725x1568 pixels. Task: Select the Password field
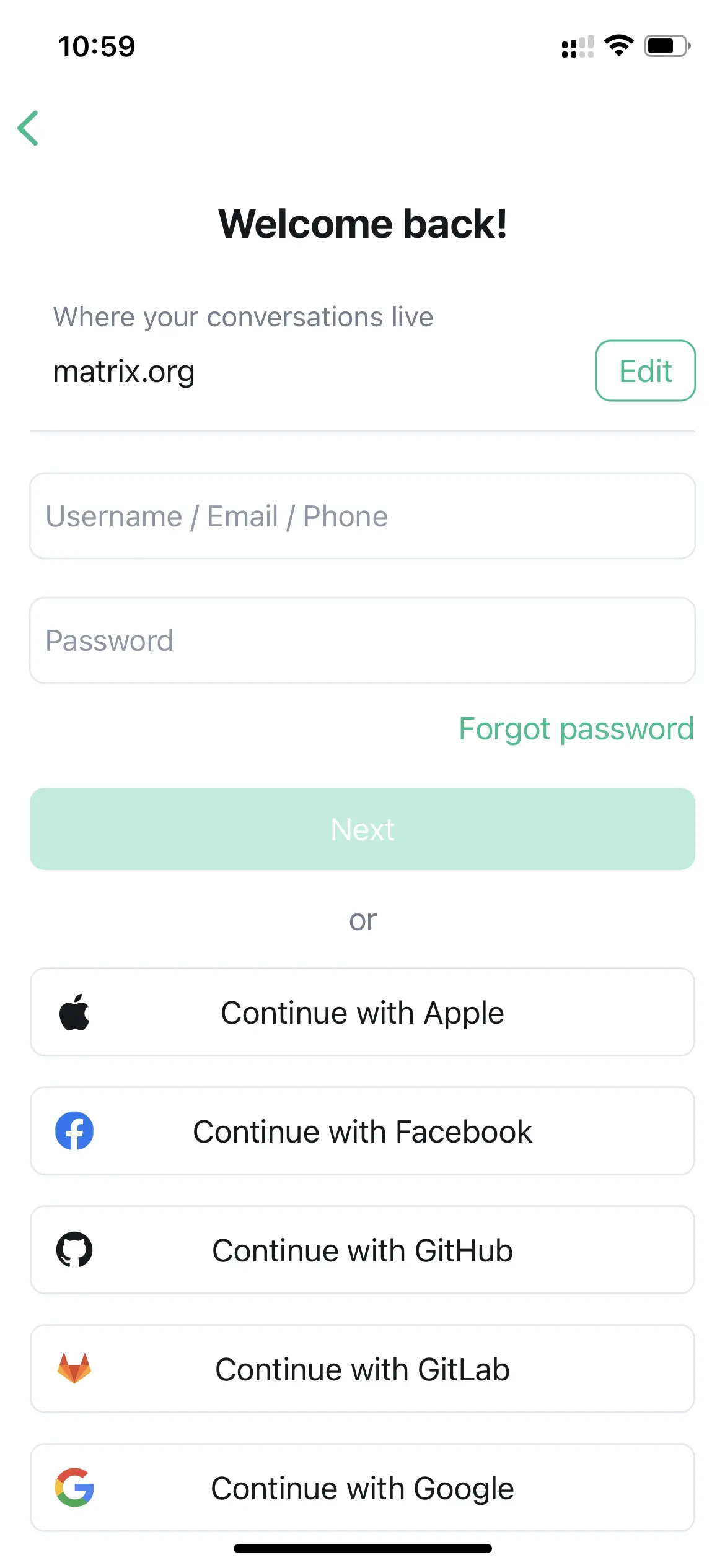[362, 640]
